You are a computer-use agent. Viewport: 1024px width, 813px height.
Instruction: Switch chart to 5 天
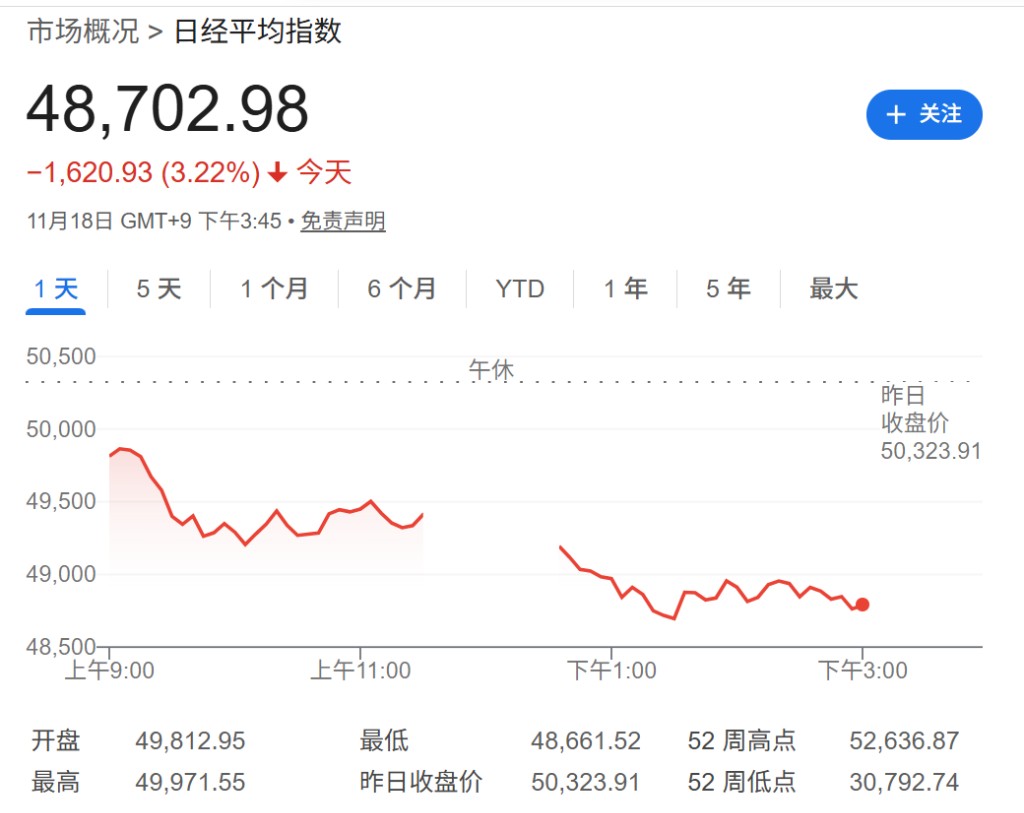click(x=159, y=290)
